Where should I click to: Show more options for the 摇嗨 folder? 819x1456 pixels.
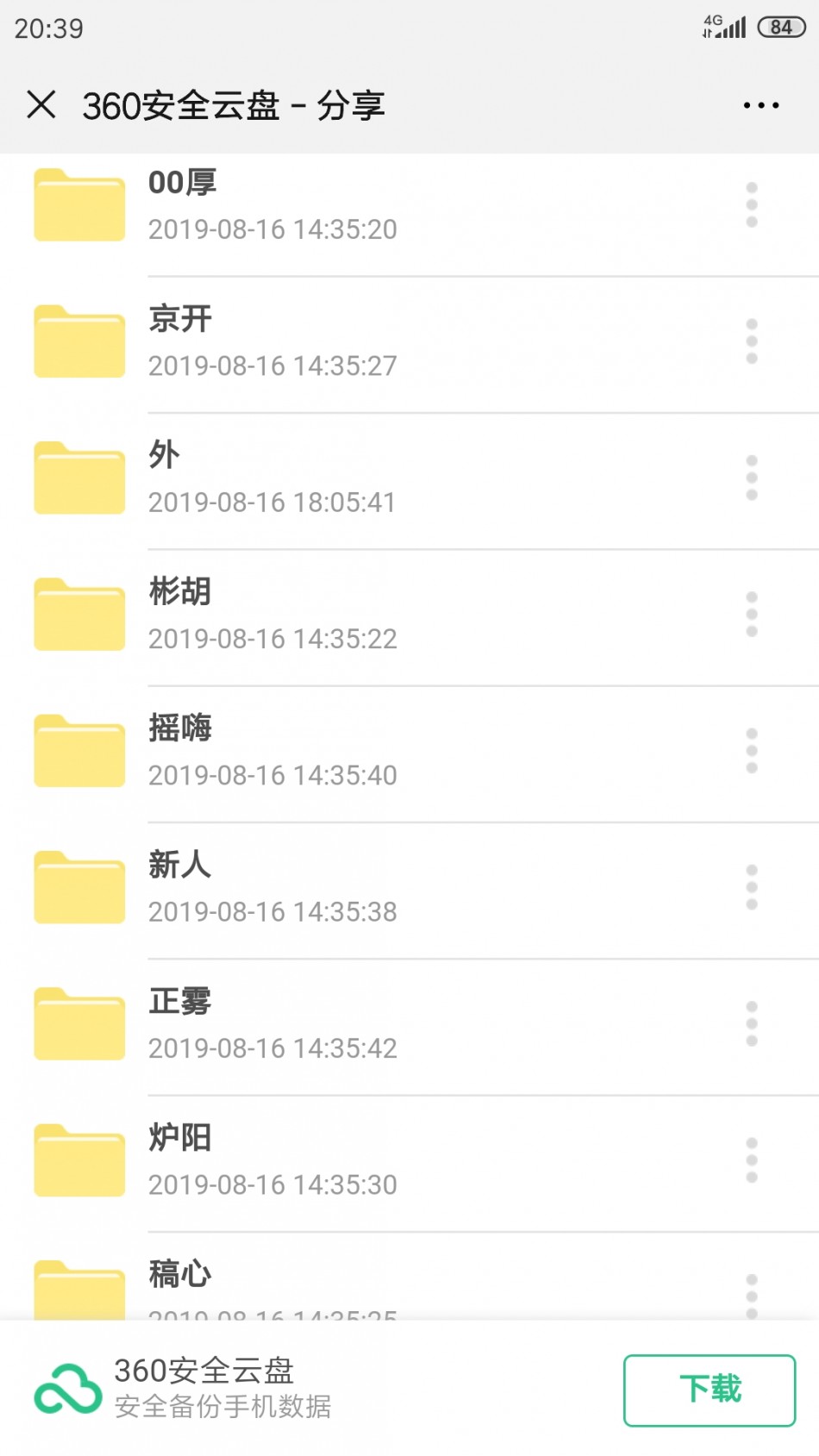pyautogui.click(x=752, y=751)
